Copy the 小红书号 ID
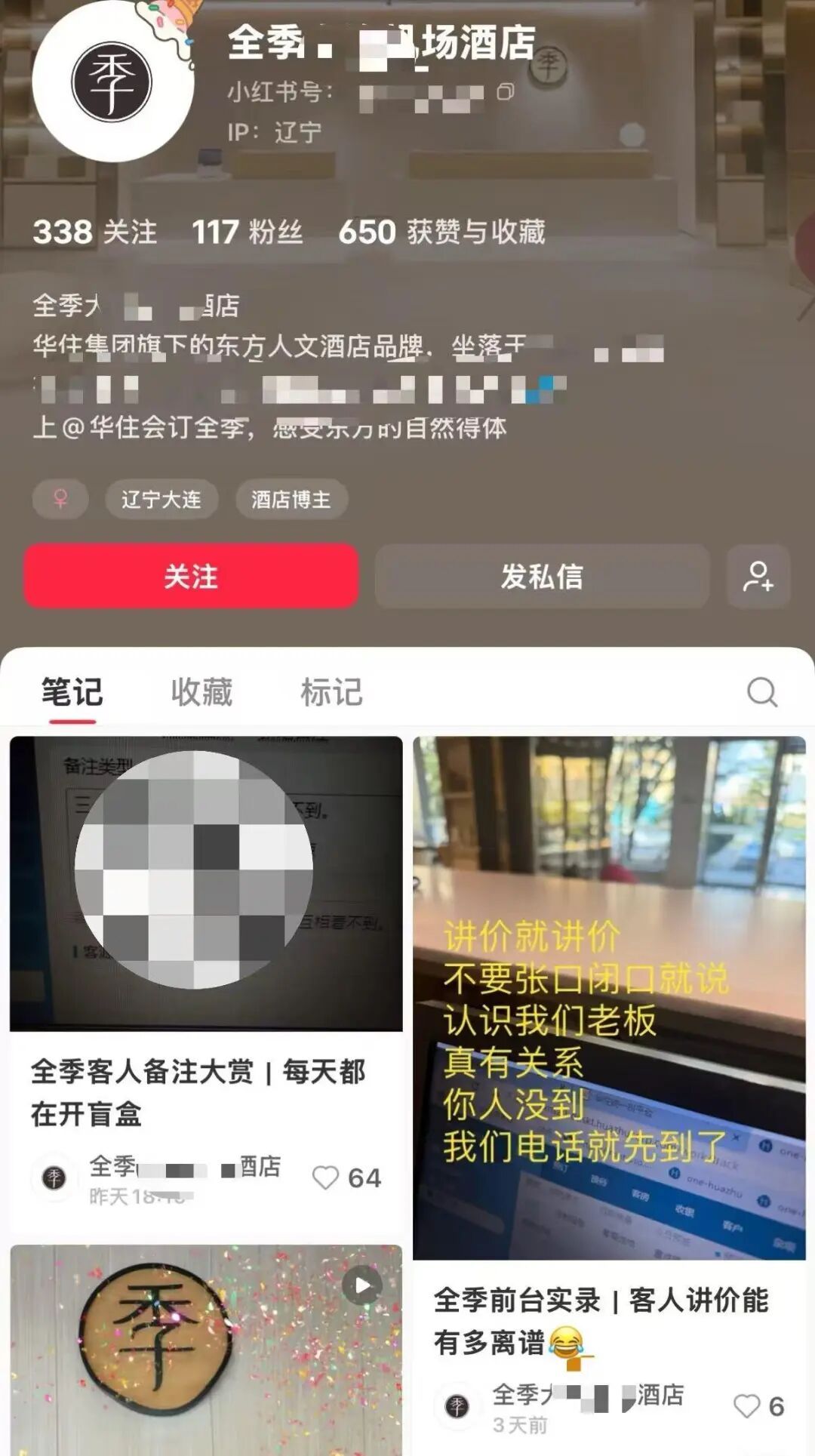815x1456 pixels. point(506,92)
